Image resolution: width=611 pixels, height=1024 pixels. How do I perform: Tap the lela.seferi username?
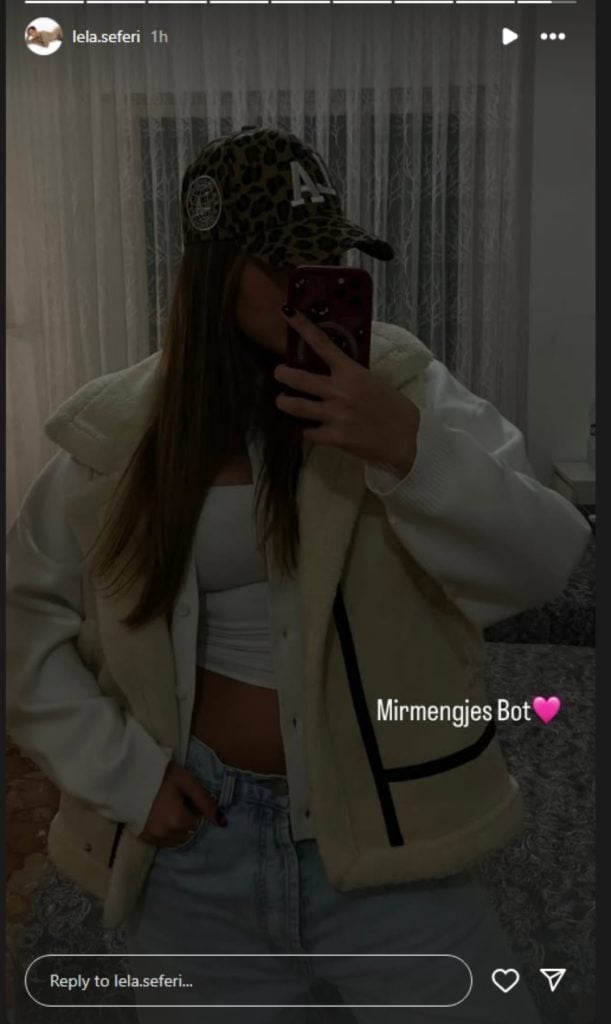[x=106, y=36]
